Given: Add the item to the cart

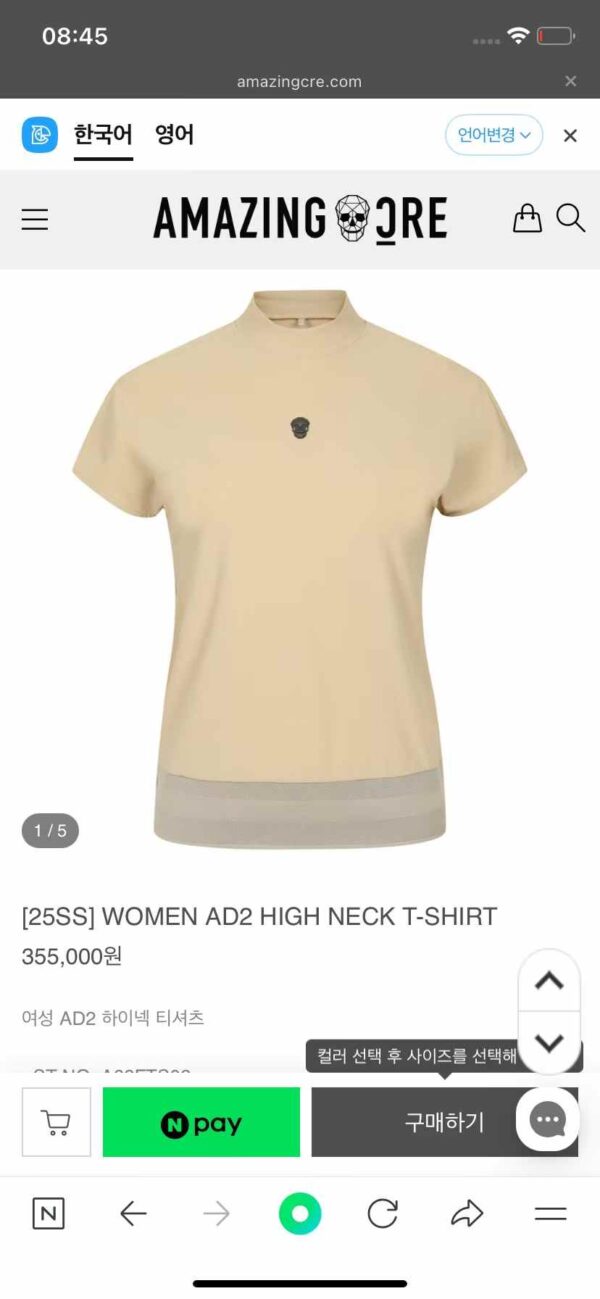Looking at the screenshot, I should [56, 1122].
